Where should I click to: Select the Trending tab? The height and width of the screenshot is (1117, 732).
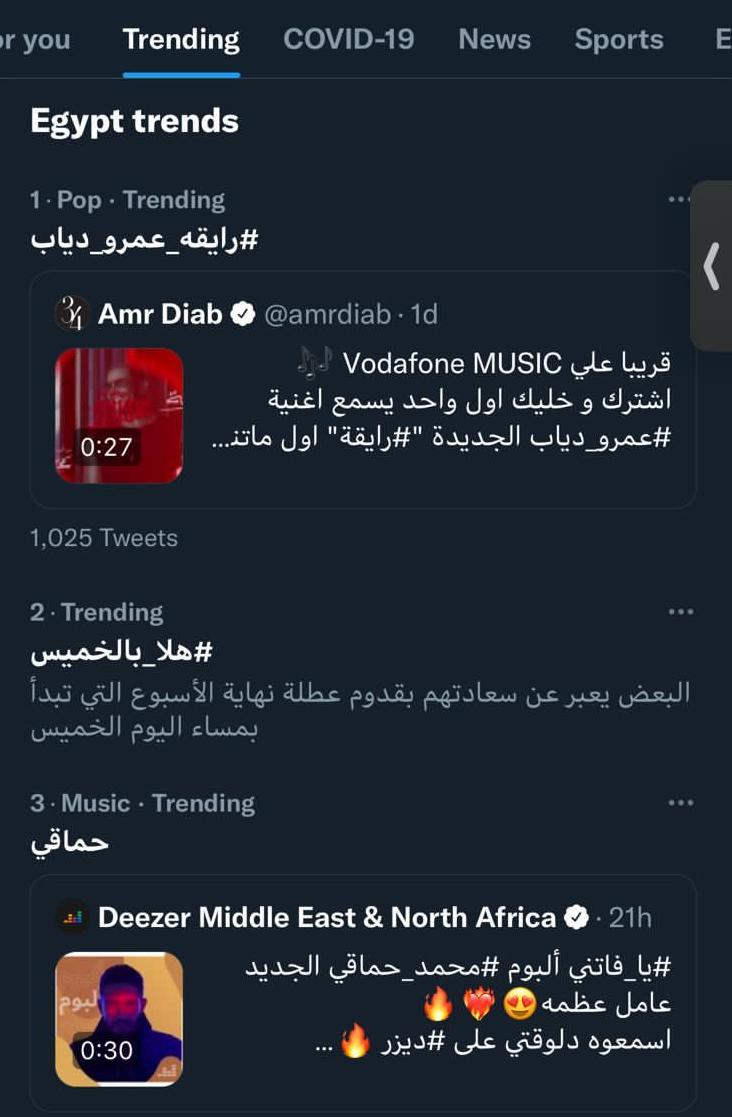(181, 40)
